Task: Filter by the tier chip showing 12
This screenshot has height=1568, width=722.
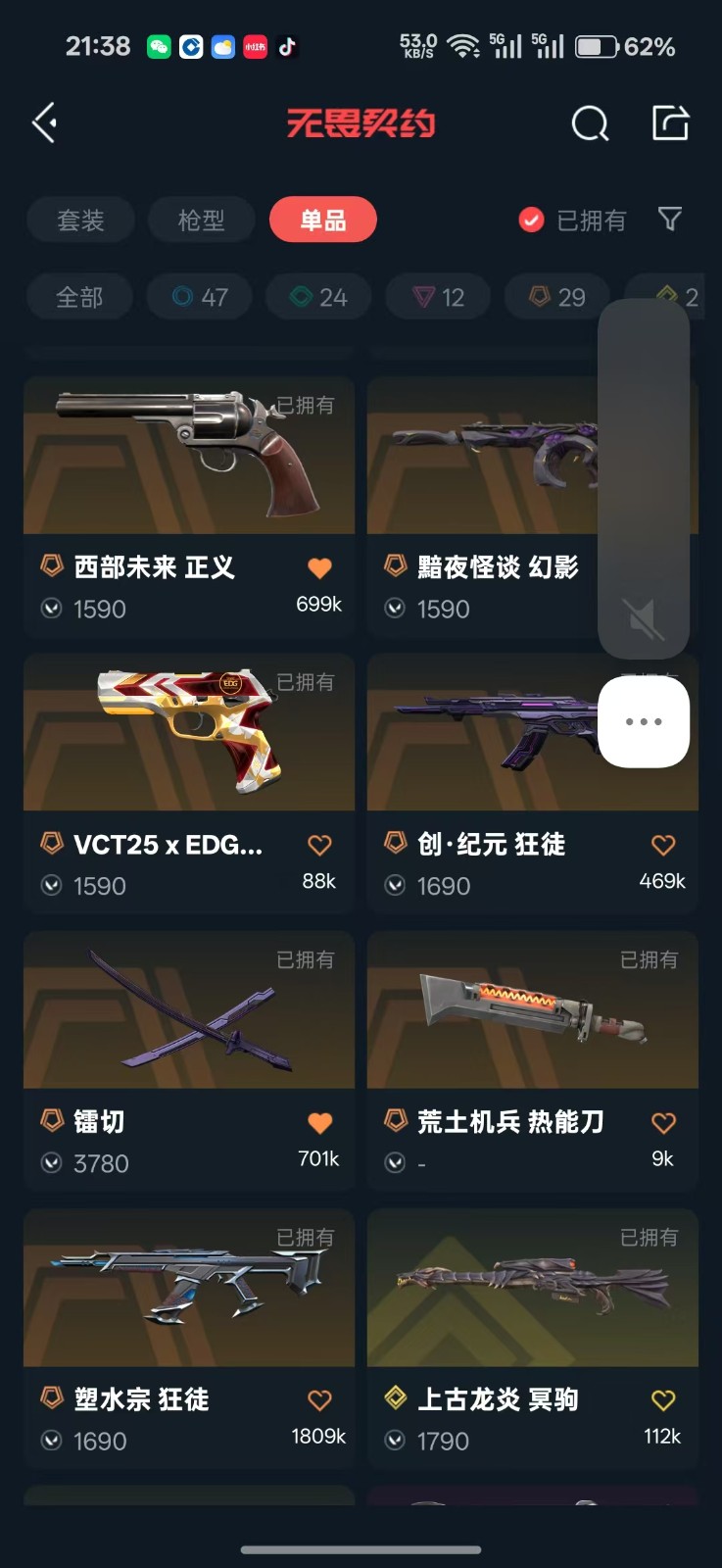Action: click(x=439, y=297)
